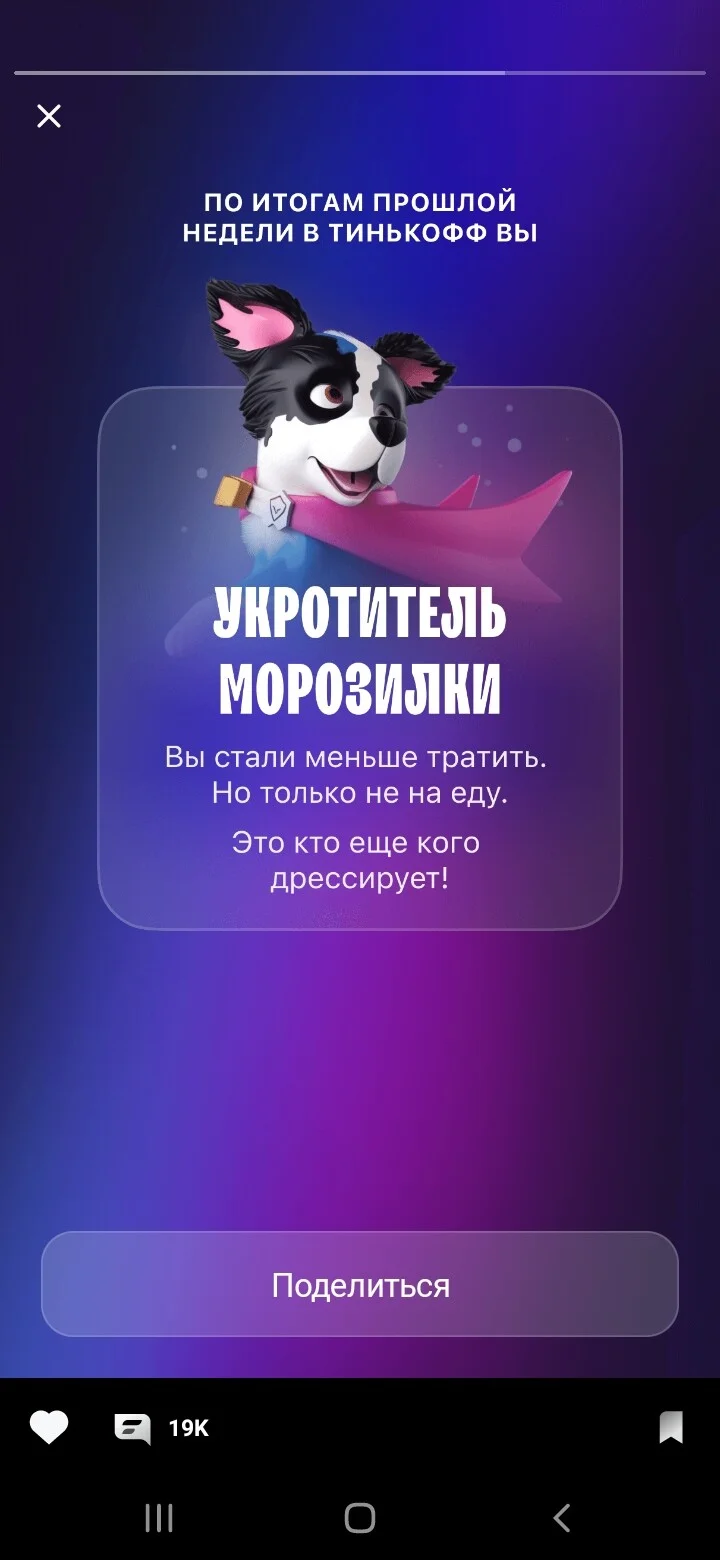
Task: Close the story with the X icon
Action: [x=49, y=116]
